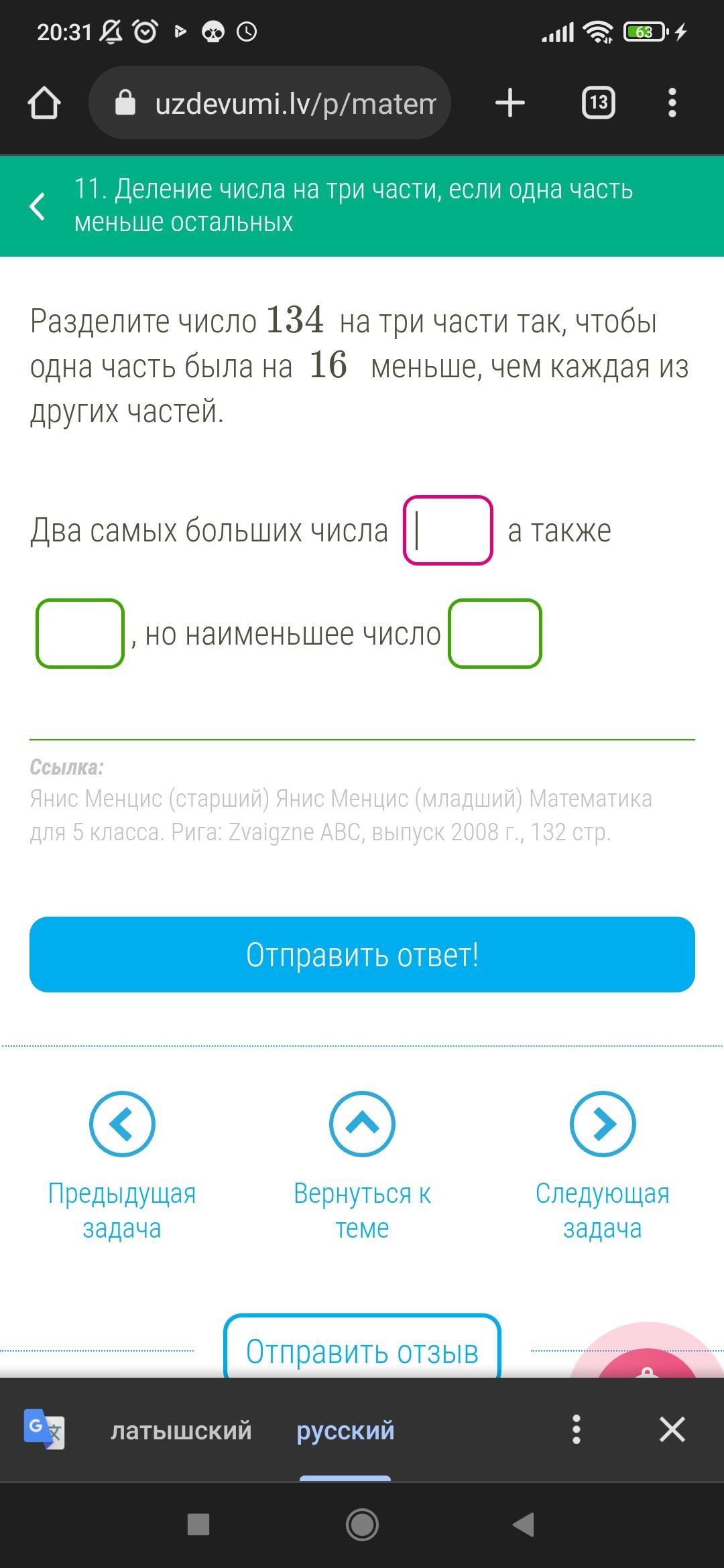Go to Следующая задача
724x1568 pixels.
click(x=602, y=1166)
